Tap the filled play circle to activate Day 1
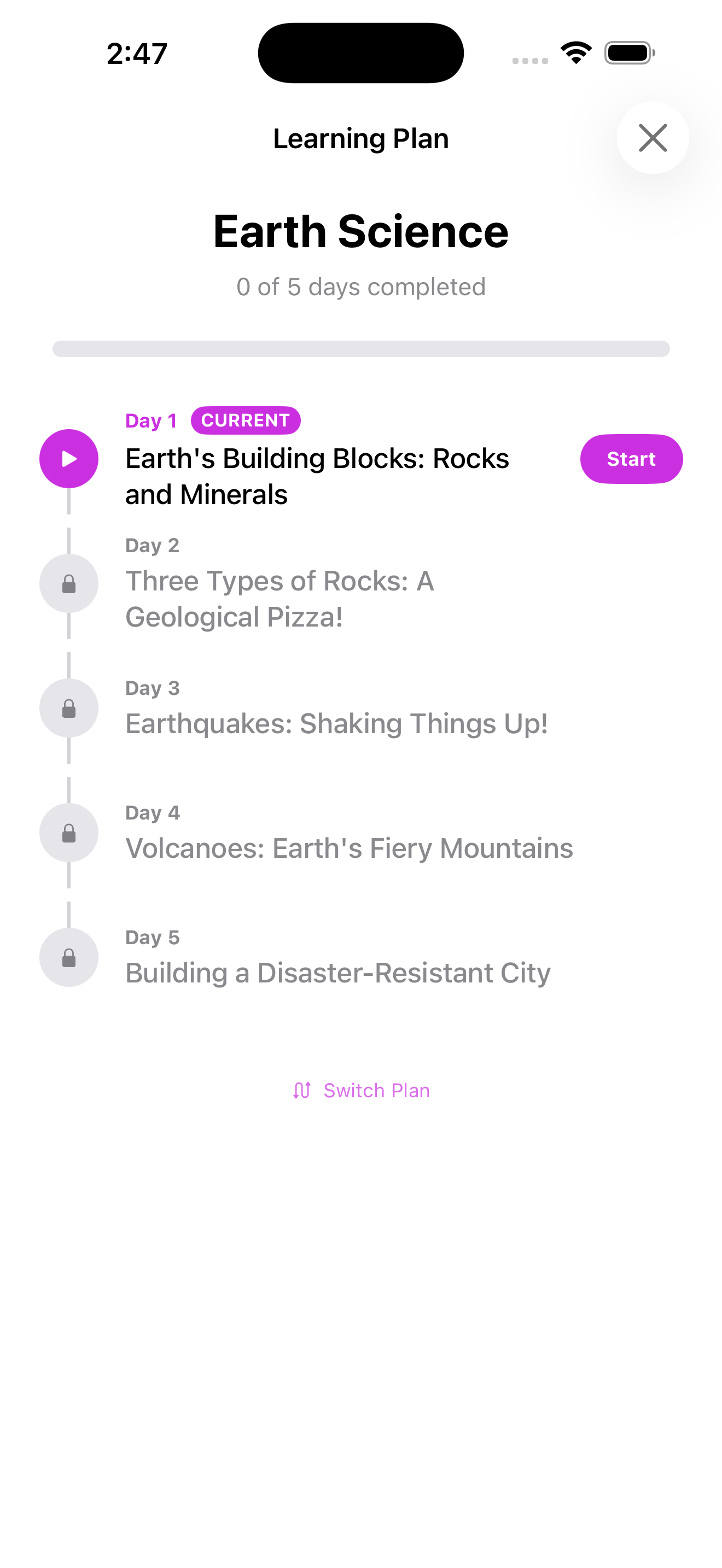 68,459
